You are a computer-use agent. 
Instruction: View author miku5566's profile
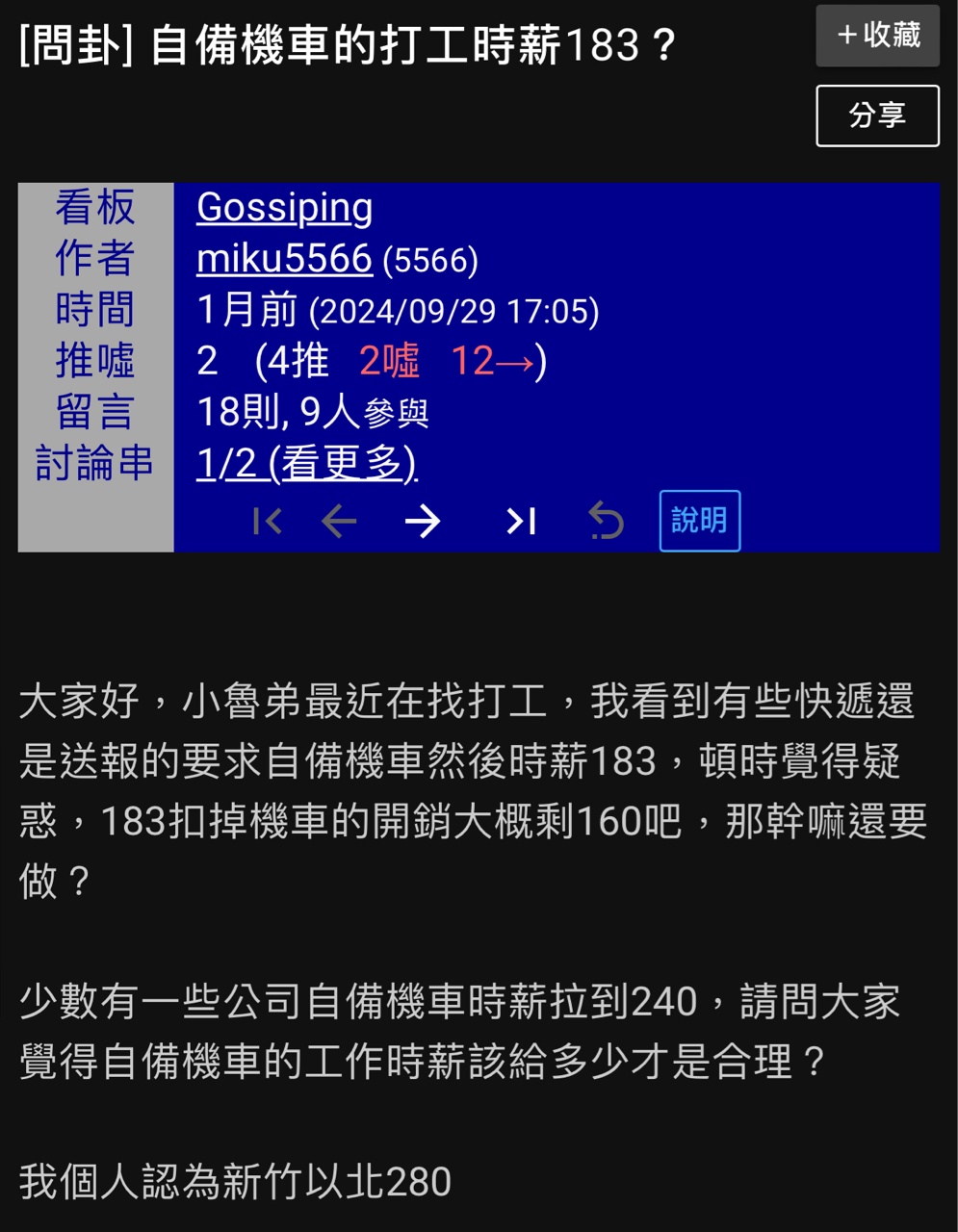284,258
